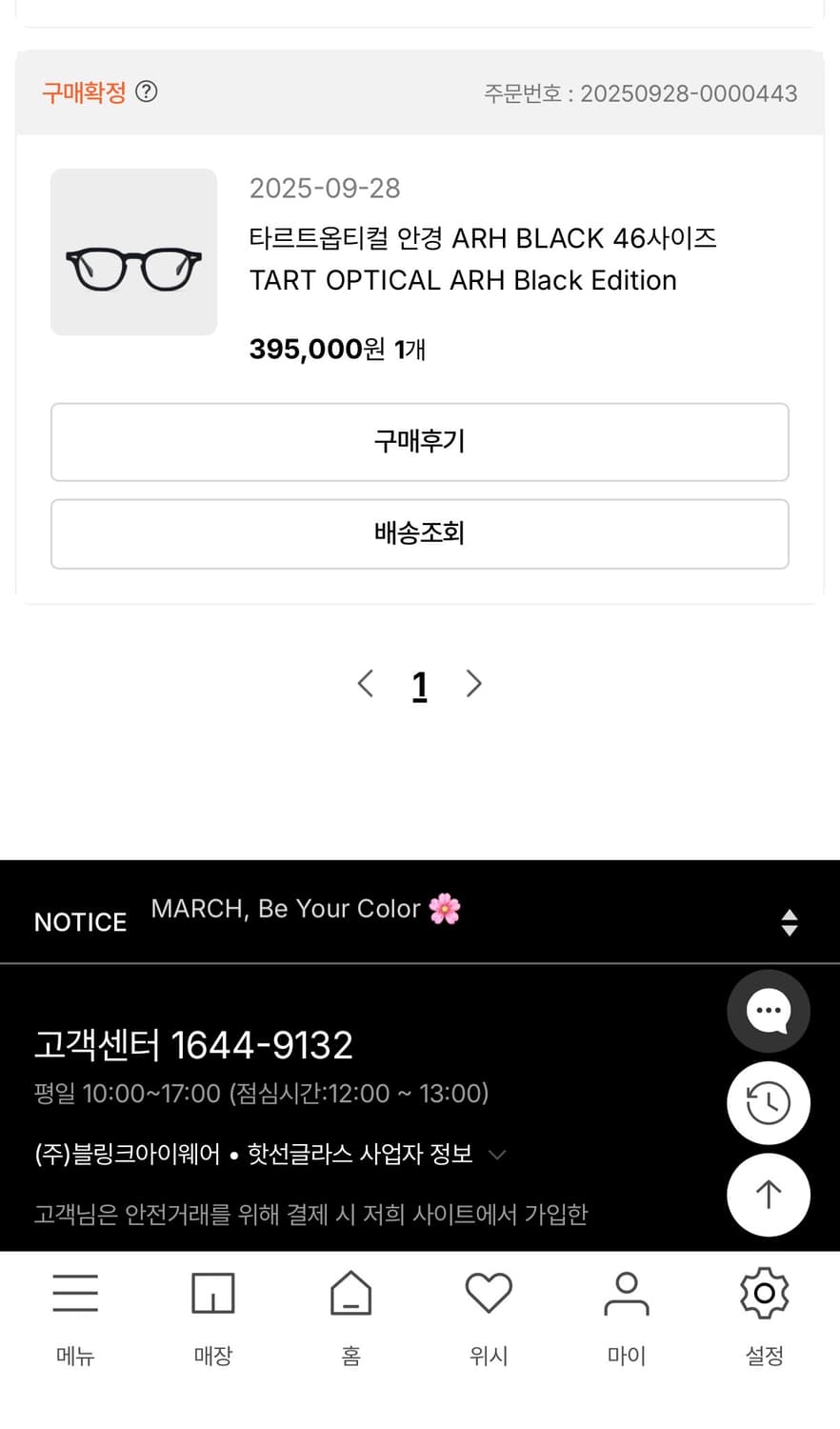The image size is (840, 1429).
Task: Go to the 홈 home icon
Action: coord(350,1293)
